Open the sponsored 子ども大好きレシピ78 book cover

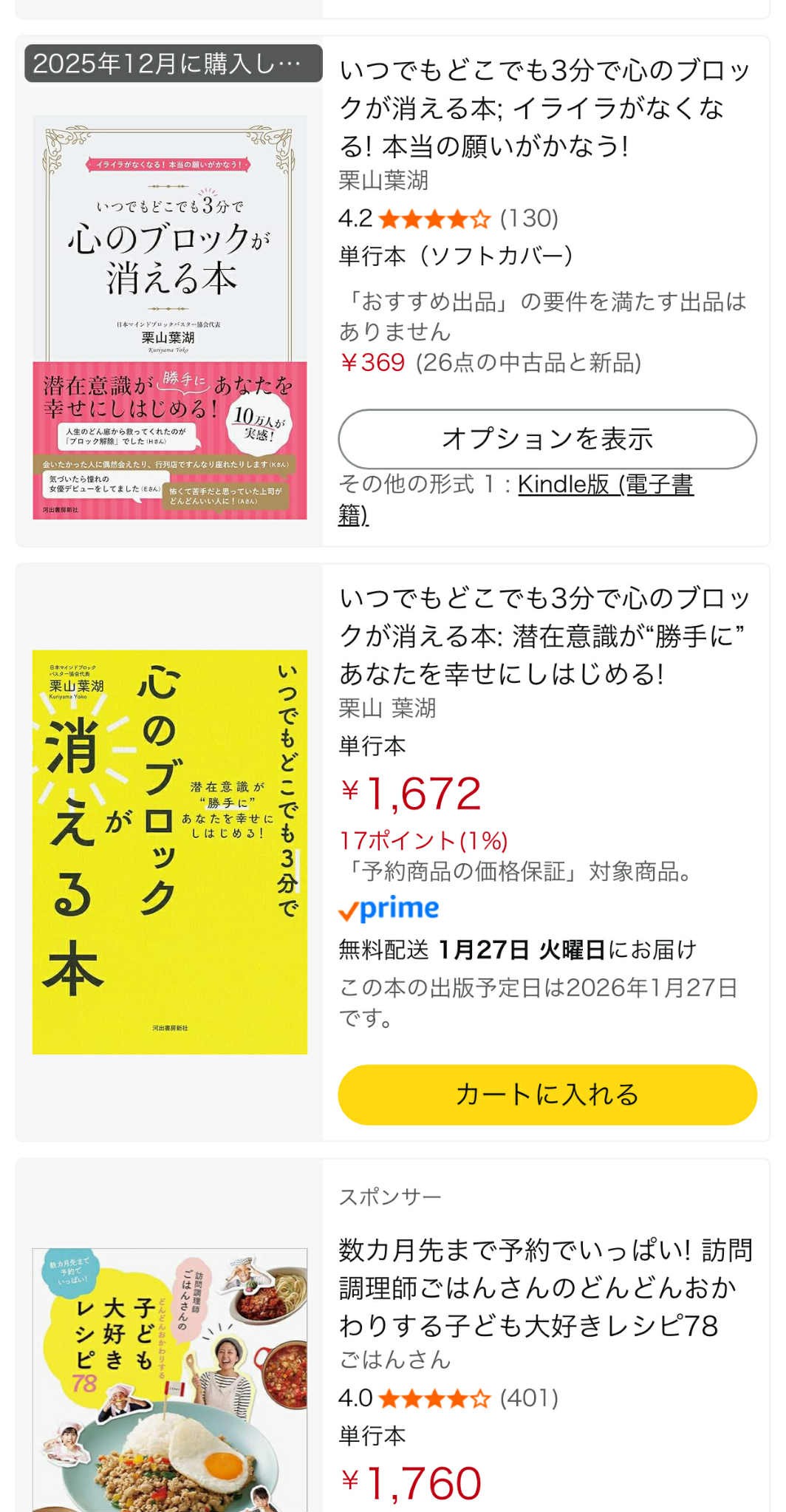(170, 1378)
